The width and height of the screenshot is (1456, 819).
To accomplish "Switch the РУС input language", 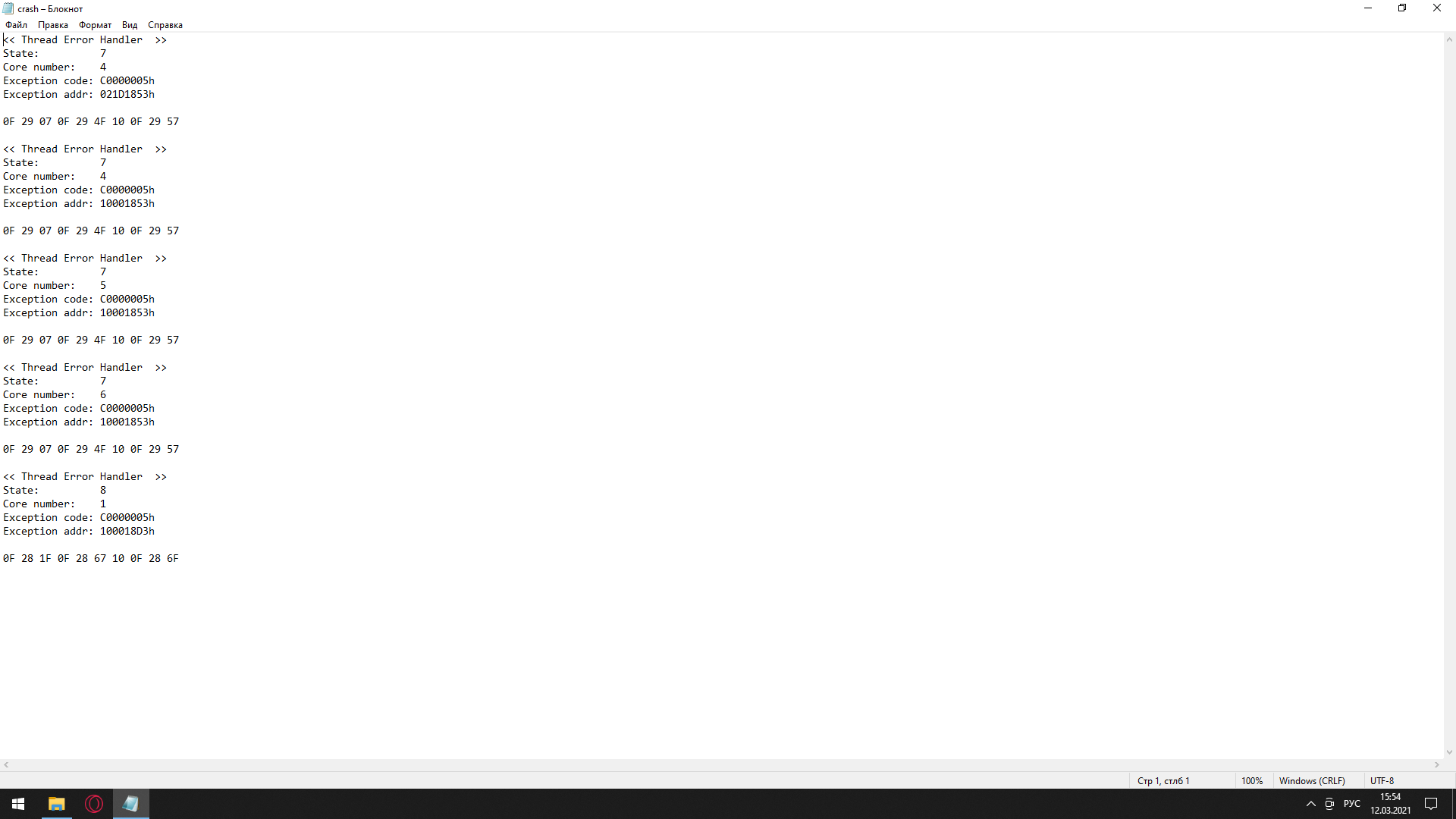I will pyautogui.click(x=1351, y=804).
